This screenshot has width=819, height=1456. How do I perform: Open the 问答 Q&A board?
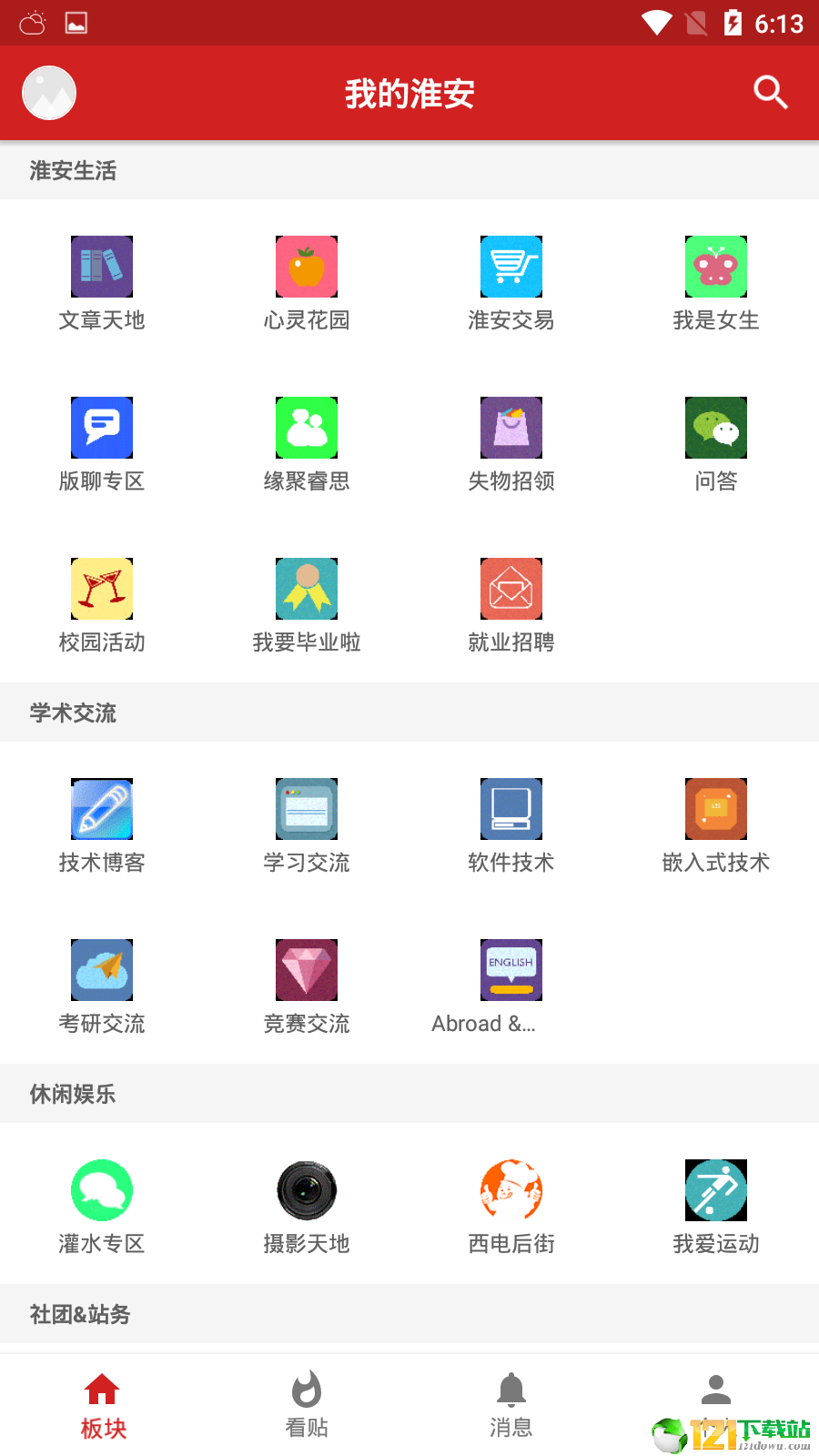click(716, 445)
